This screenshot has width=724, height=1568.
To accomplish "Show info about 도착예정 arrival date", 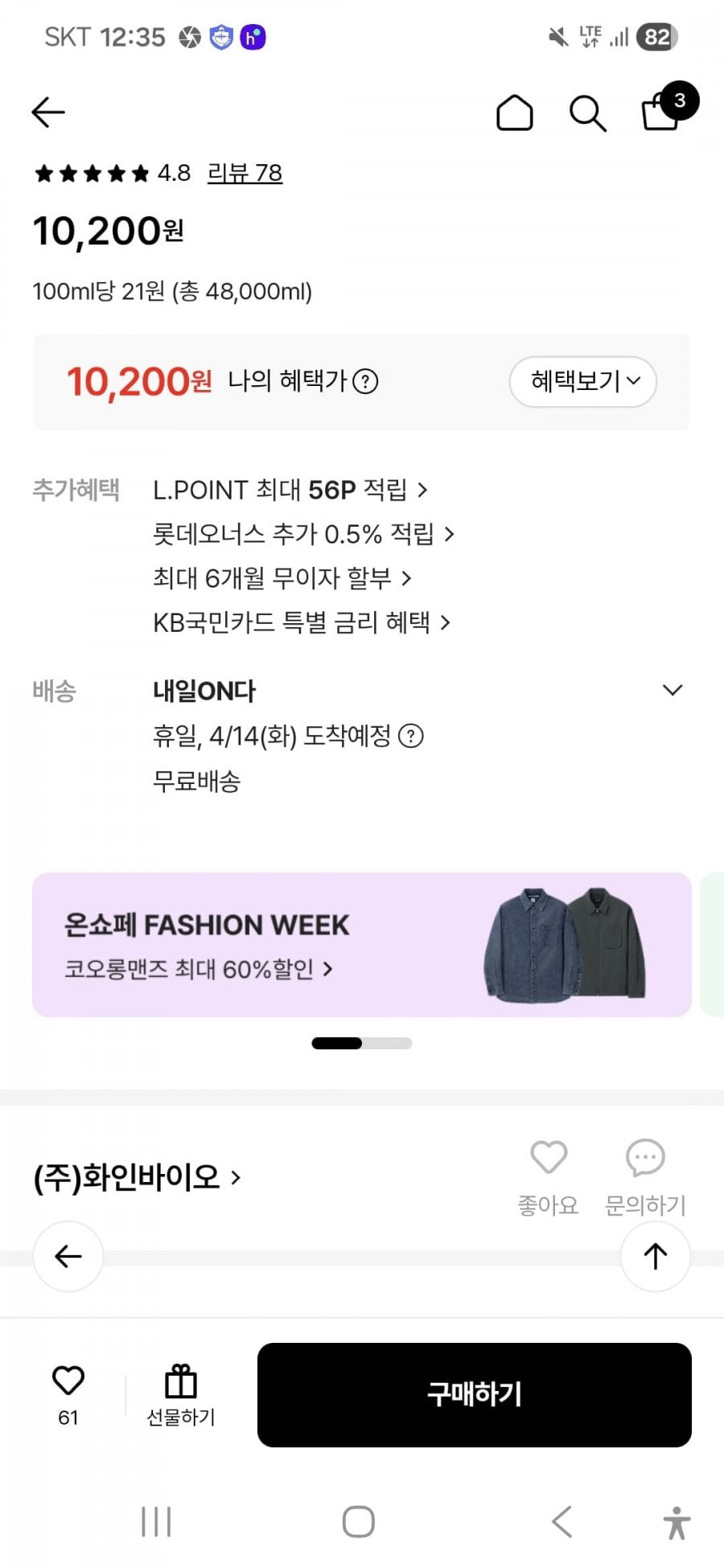I will click(x=411, y=736).
